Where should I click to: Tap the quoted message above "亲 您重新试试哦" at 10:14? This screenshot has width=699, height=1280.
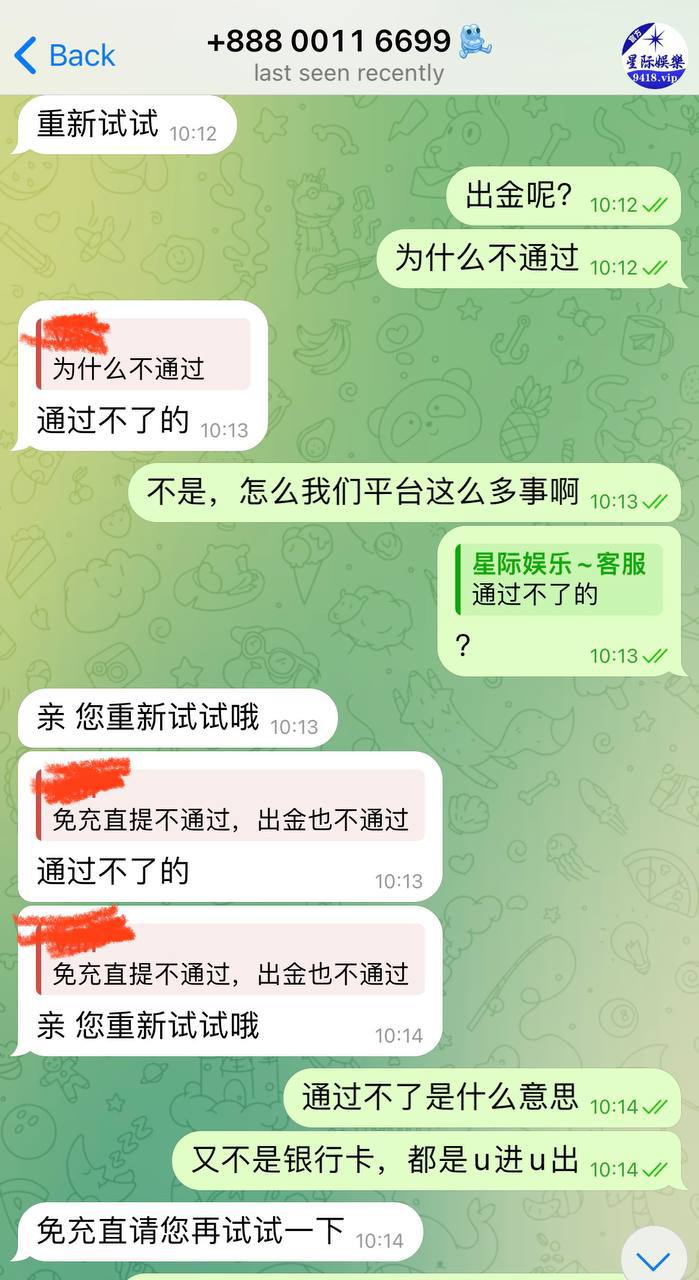click(x=230, y=958)
